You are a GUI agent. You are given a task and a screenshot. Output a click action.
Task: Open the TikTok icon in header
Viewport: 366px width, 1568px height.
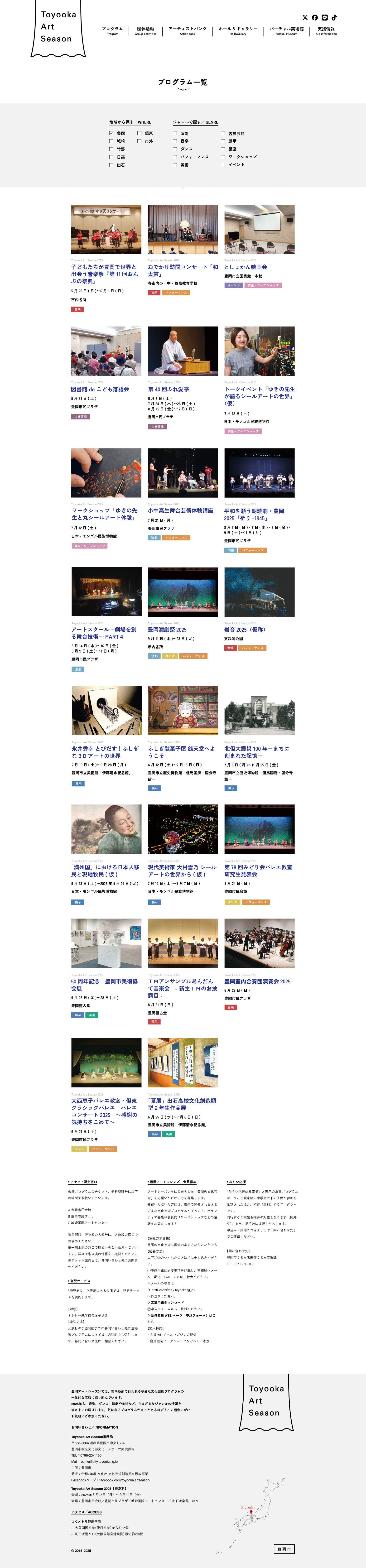pos(334,18)
